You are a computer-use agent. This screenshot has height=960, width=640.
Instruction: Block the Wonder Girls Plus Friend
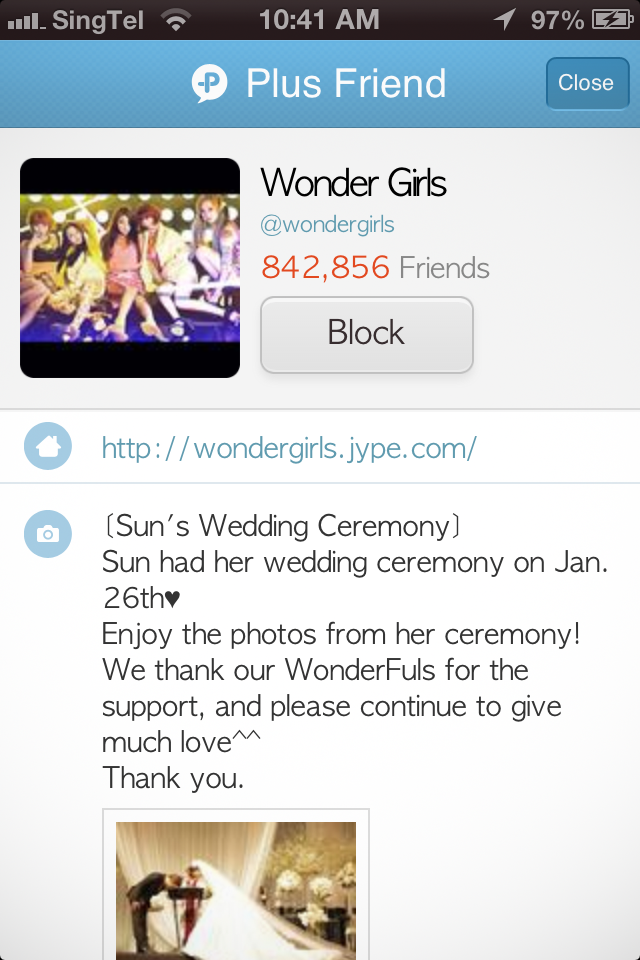click(x=367, y=334)
